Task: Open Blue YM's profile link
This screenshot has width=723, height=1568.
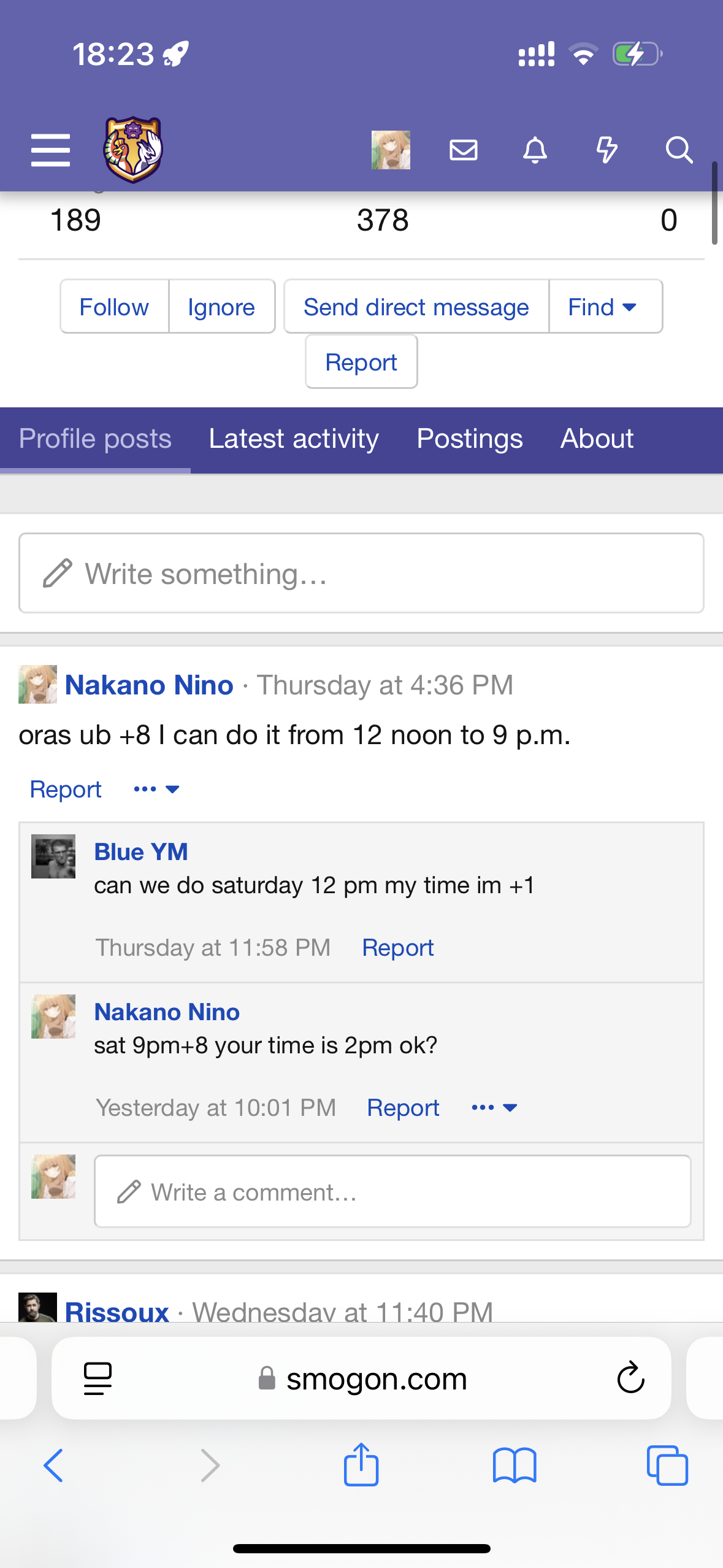Action: 141,851
